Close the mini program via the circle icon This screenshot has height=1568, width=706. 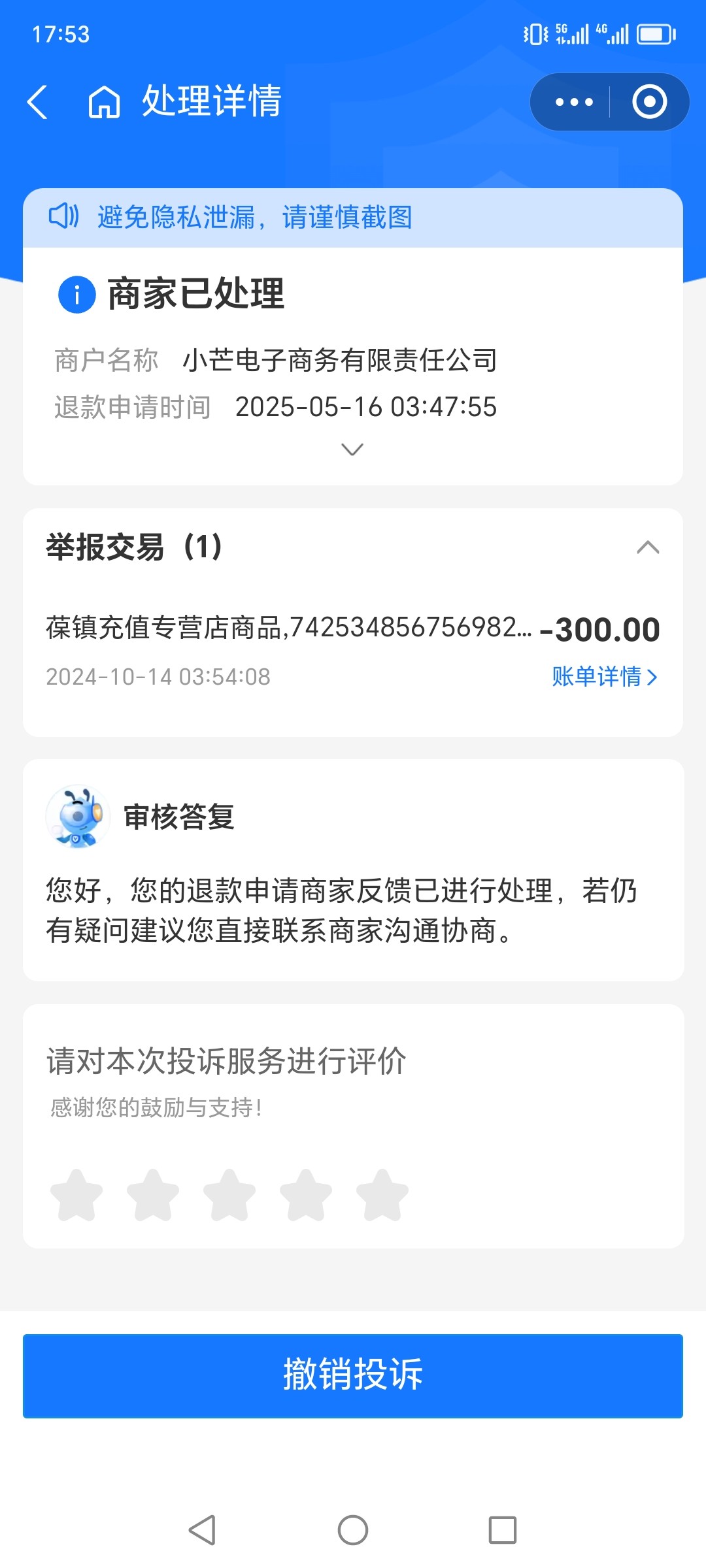click(650, 102)
